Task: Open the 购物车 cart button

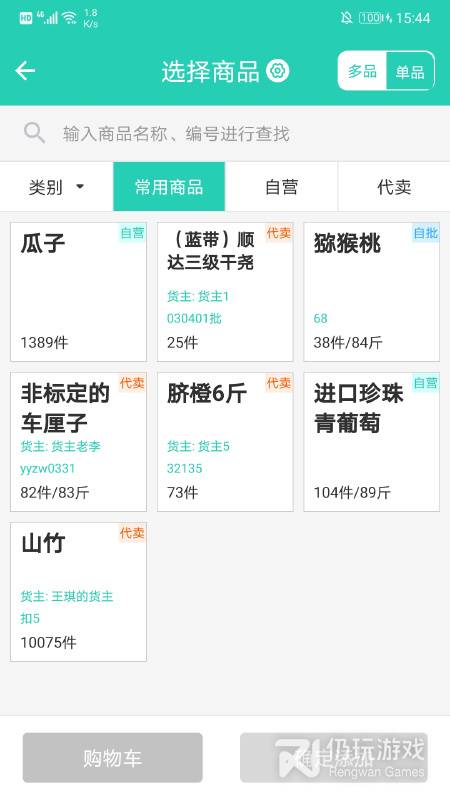Action: click(113, 758)
